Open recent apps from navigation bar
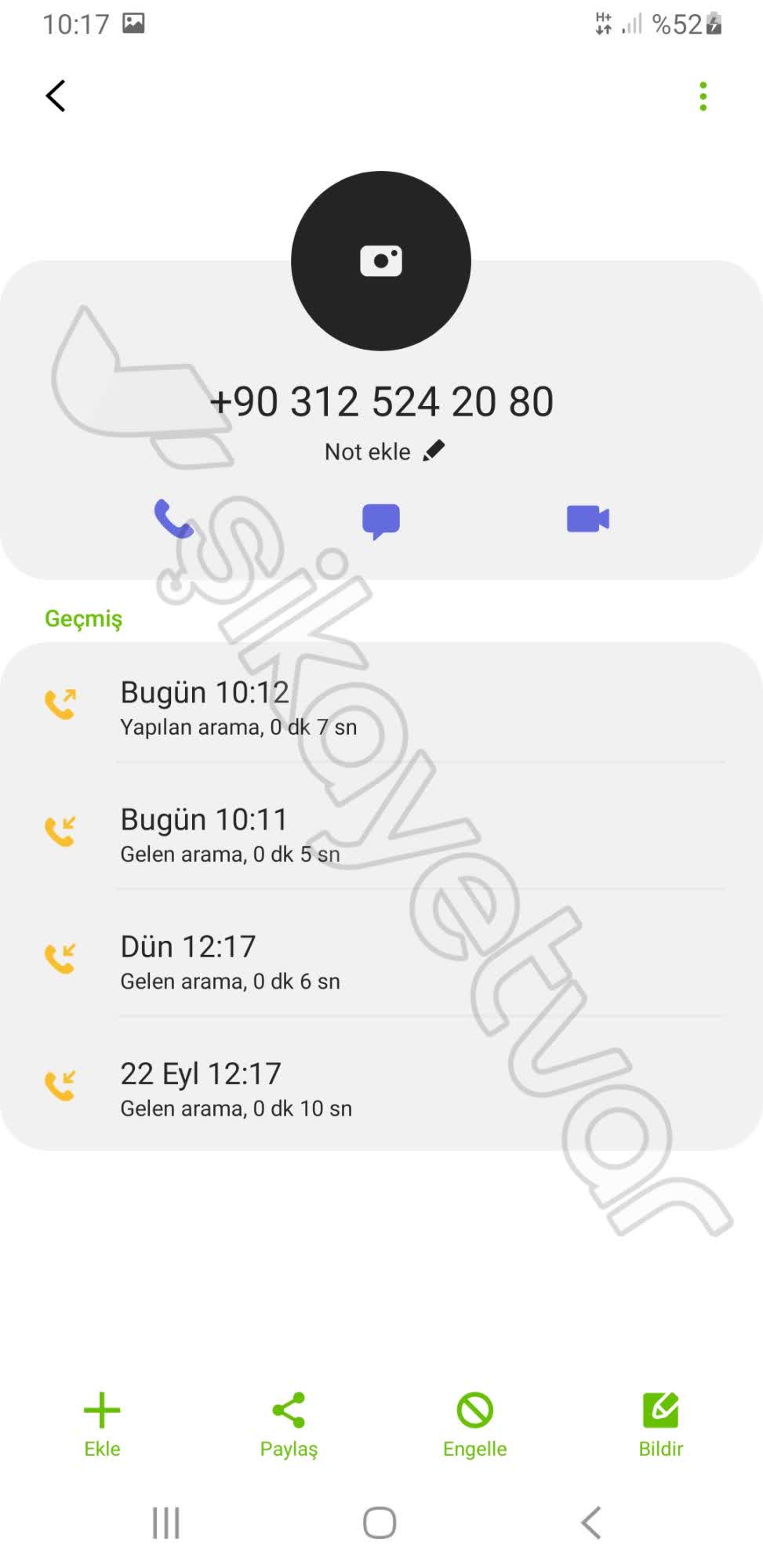The width and height of the screenshot is (763, 1568). pos(165,1523)
